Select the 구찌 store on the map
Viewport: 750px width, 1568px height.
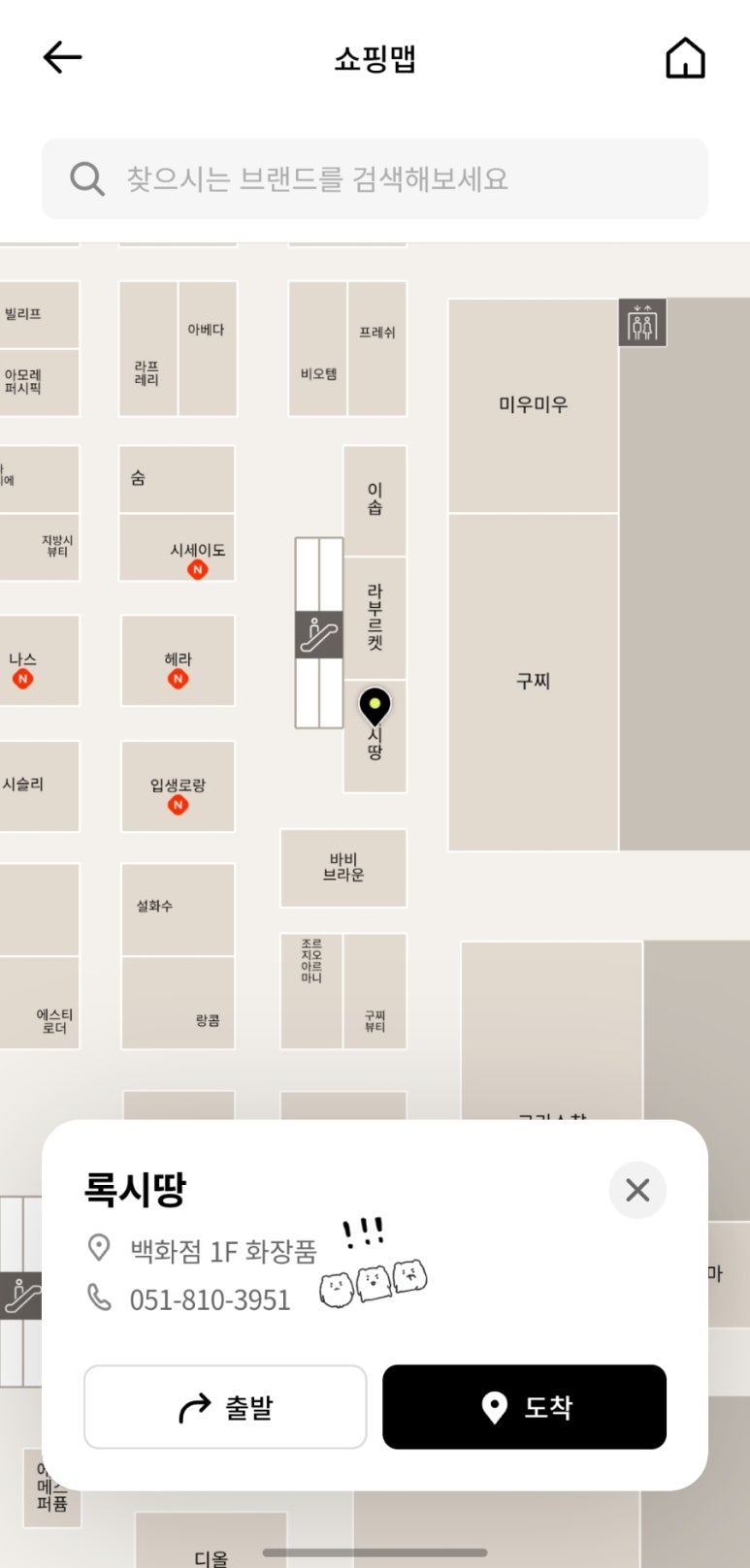(533, 682)
